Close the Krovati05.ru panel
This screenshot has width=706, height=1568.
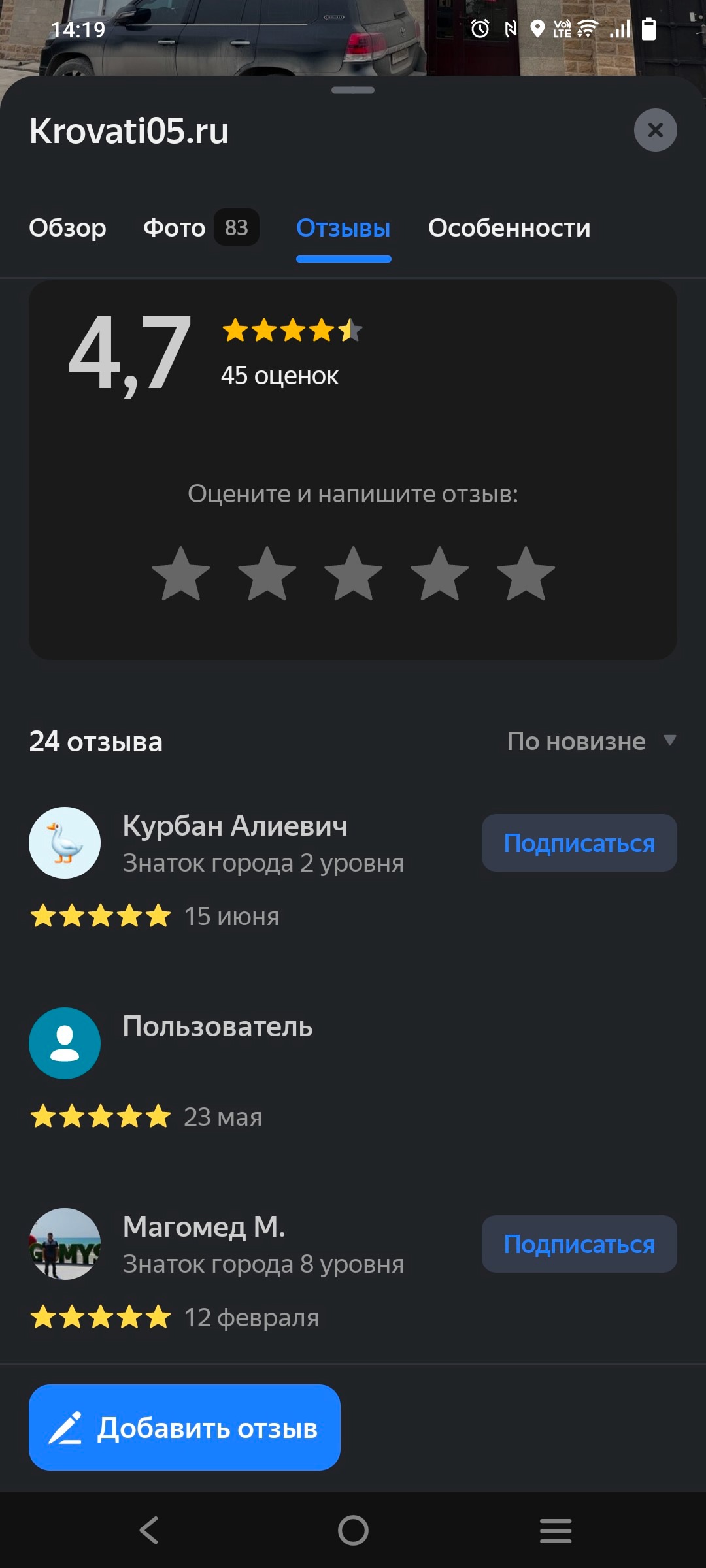tap(656, 130)
